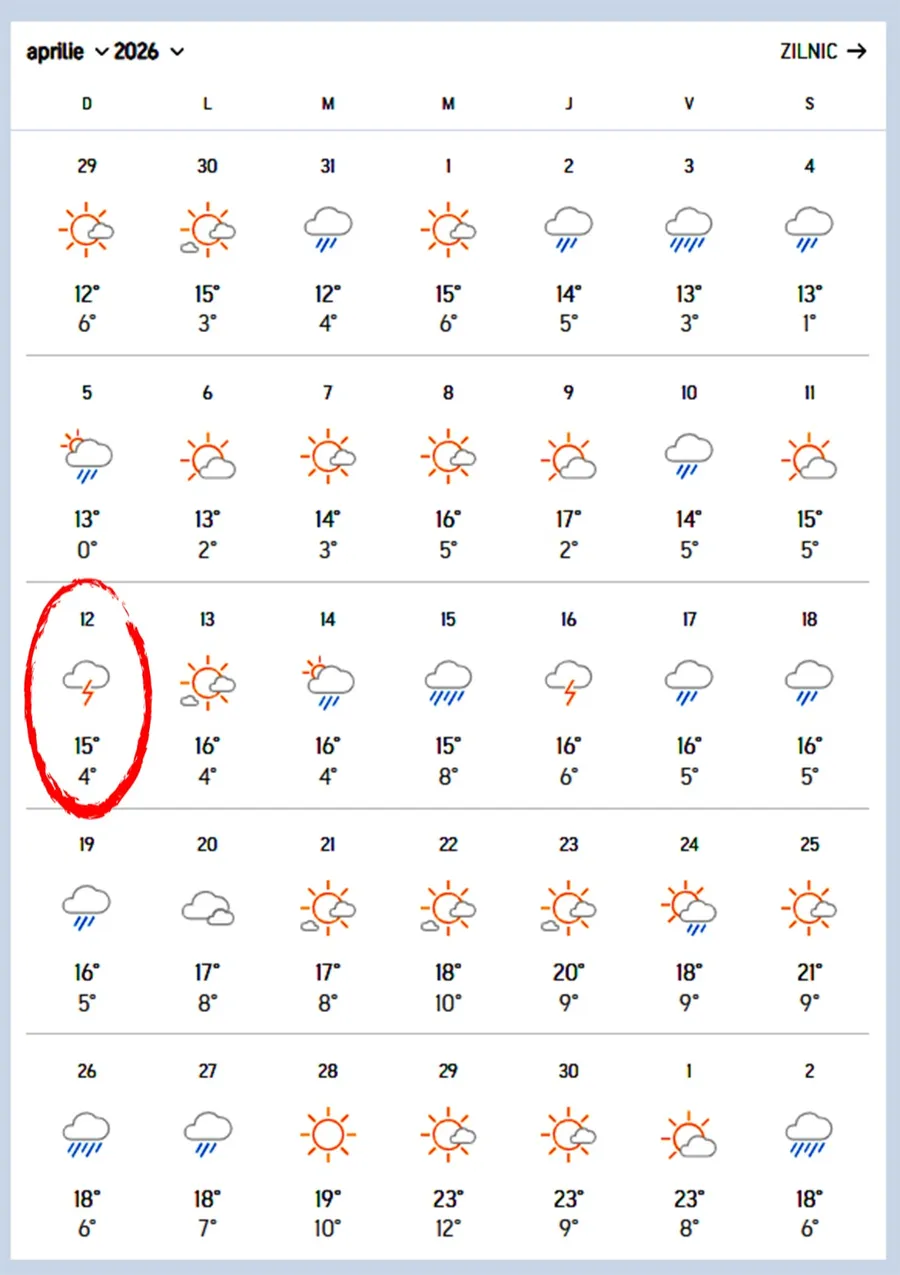The width and height of the screenshot is (900, 1275).
Task: Select day 16 with thunderstorm forecast
Action: tap(568, 695)
